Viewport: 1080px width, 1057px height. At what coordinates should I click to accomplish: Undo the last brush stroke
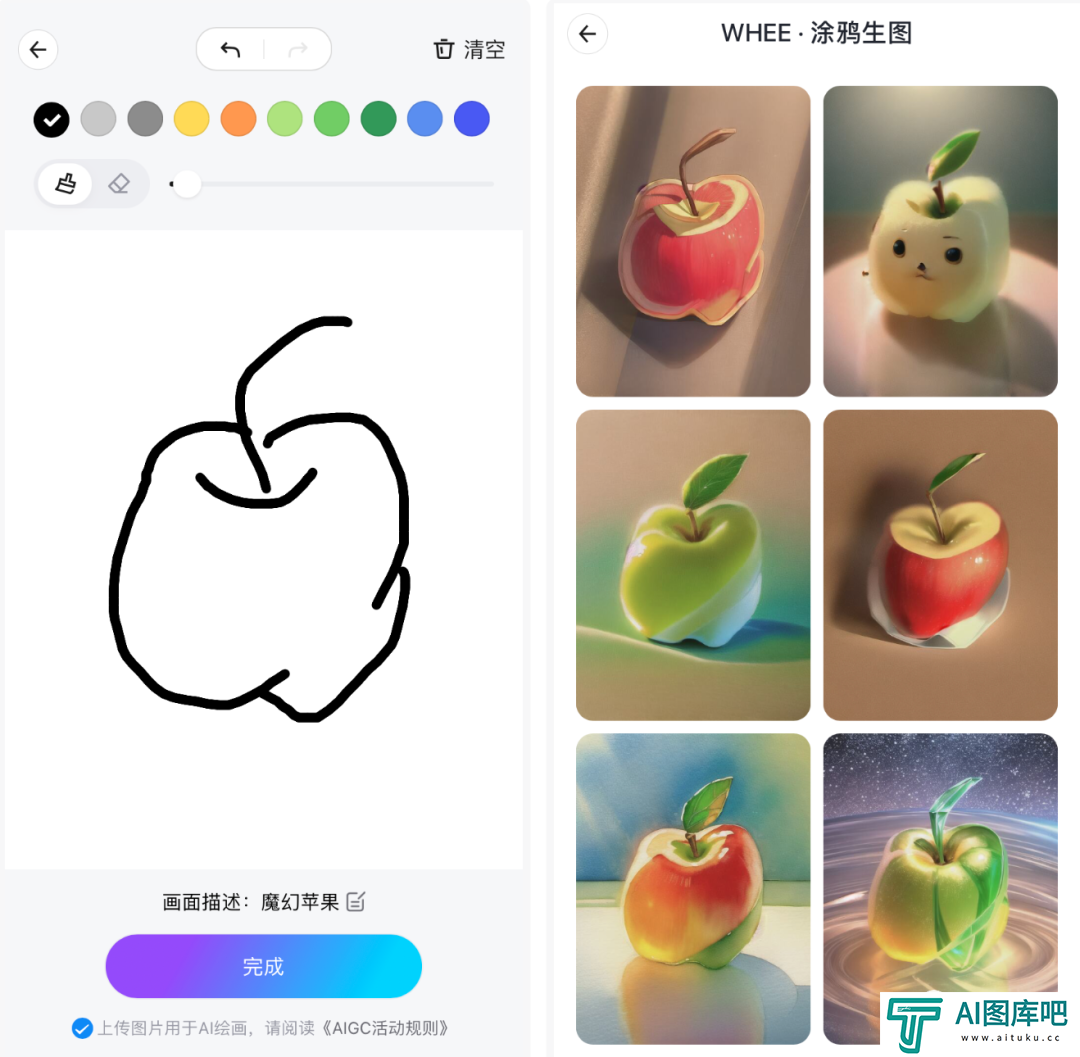coord(231,49)
